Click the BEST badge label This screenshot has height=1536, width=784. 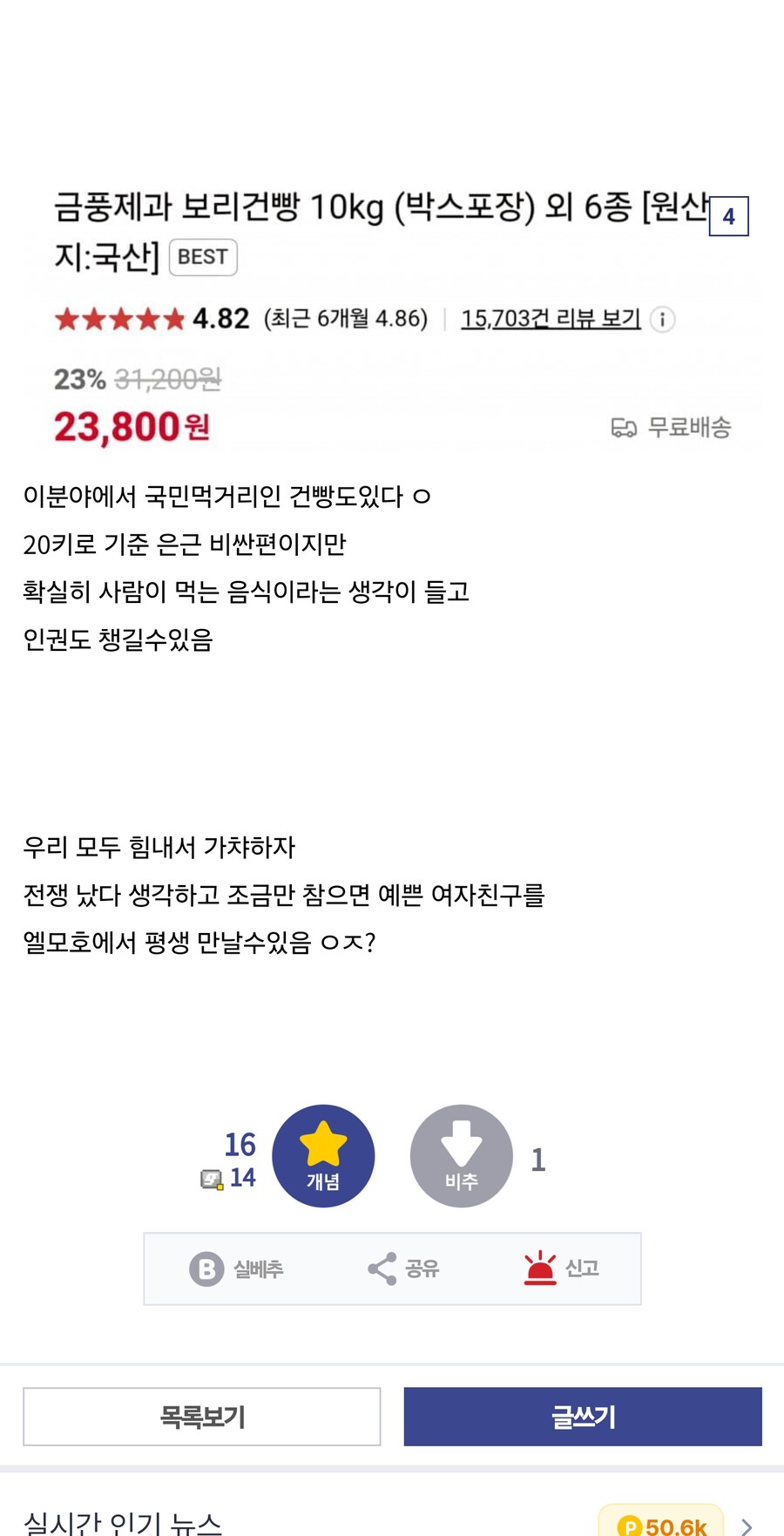(203, 257)
